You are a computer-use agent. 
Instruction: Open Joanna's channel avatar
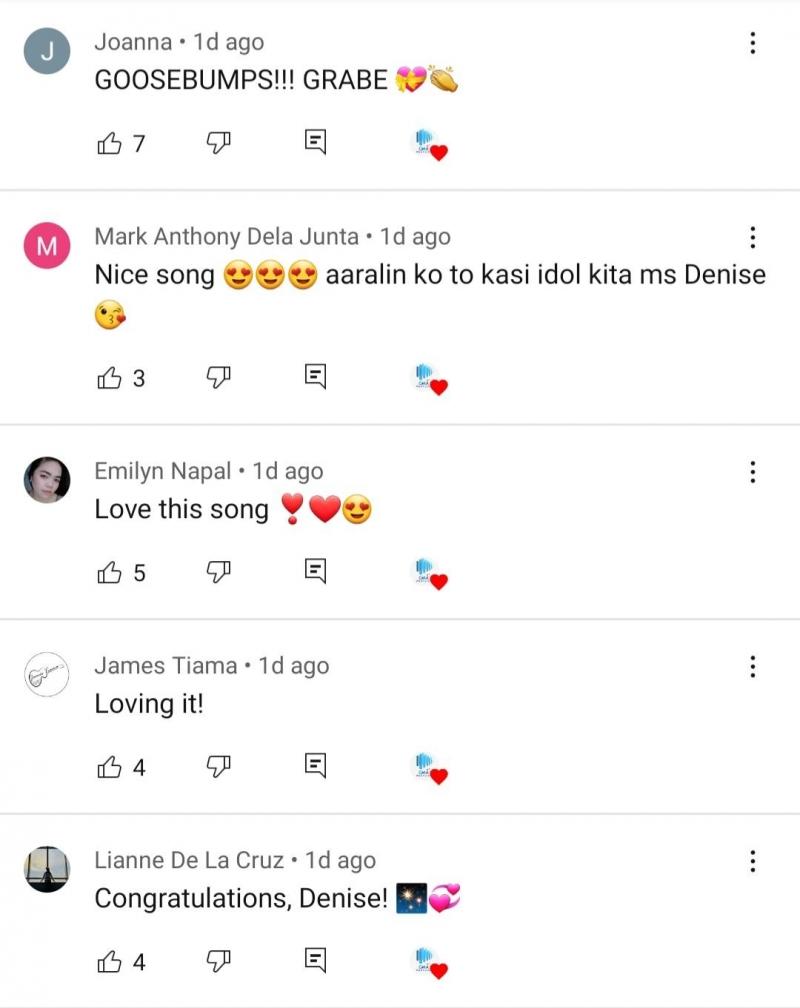[x=47, y=51]
